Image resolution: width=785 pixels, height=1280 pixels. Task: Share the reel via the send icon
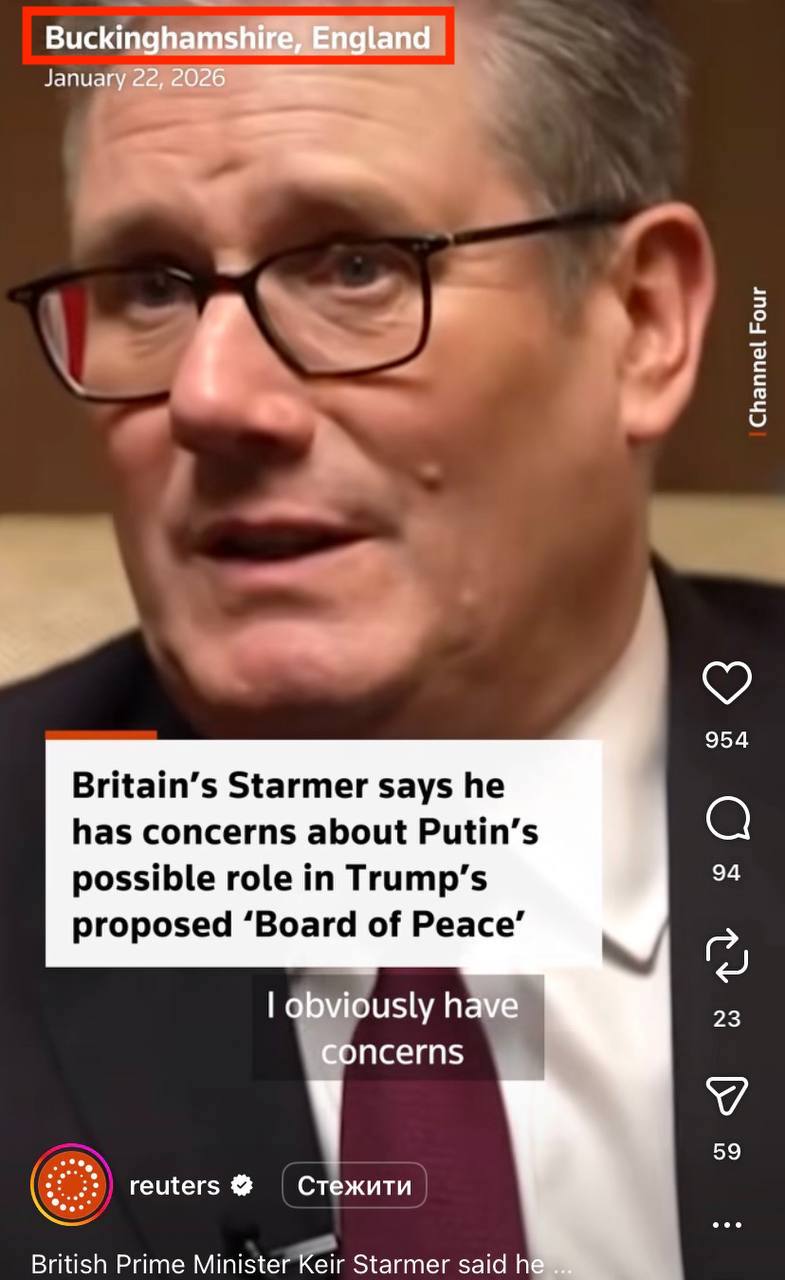click(726, 1097)
